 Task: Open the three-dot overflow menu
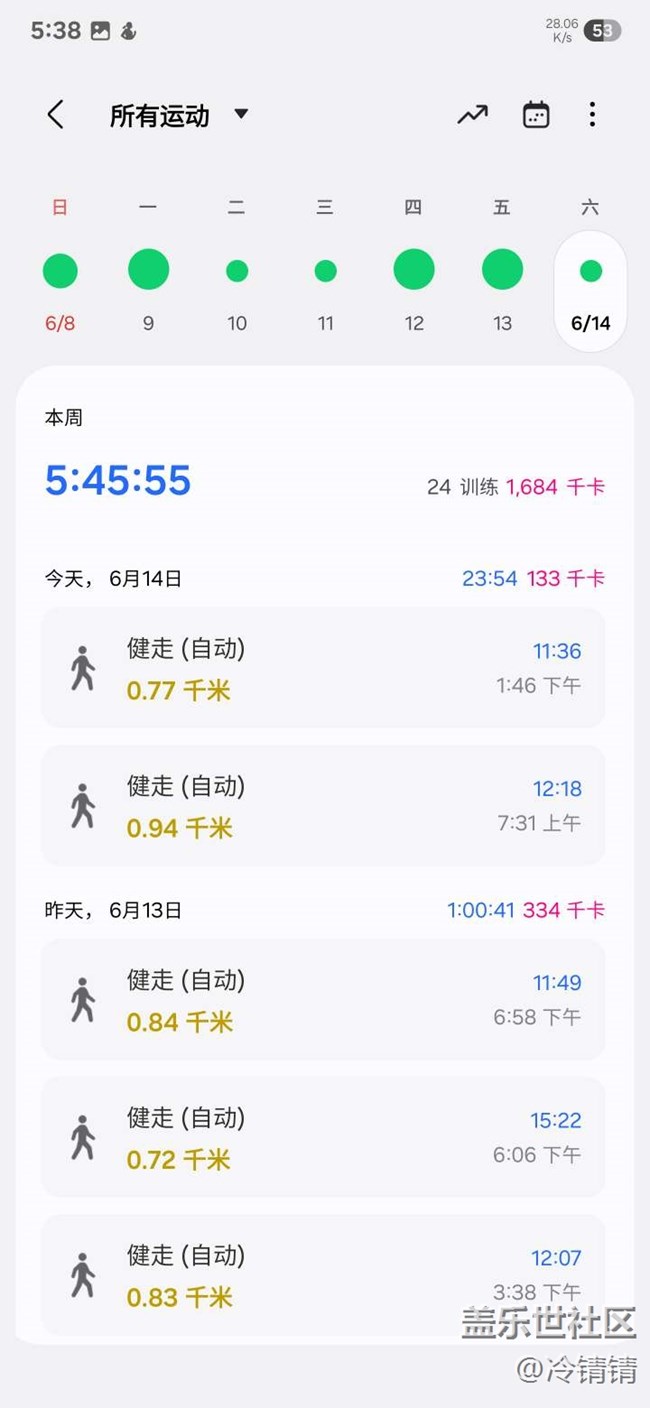point(592,115)
